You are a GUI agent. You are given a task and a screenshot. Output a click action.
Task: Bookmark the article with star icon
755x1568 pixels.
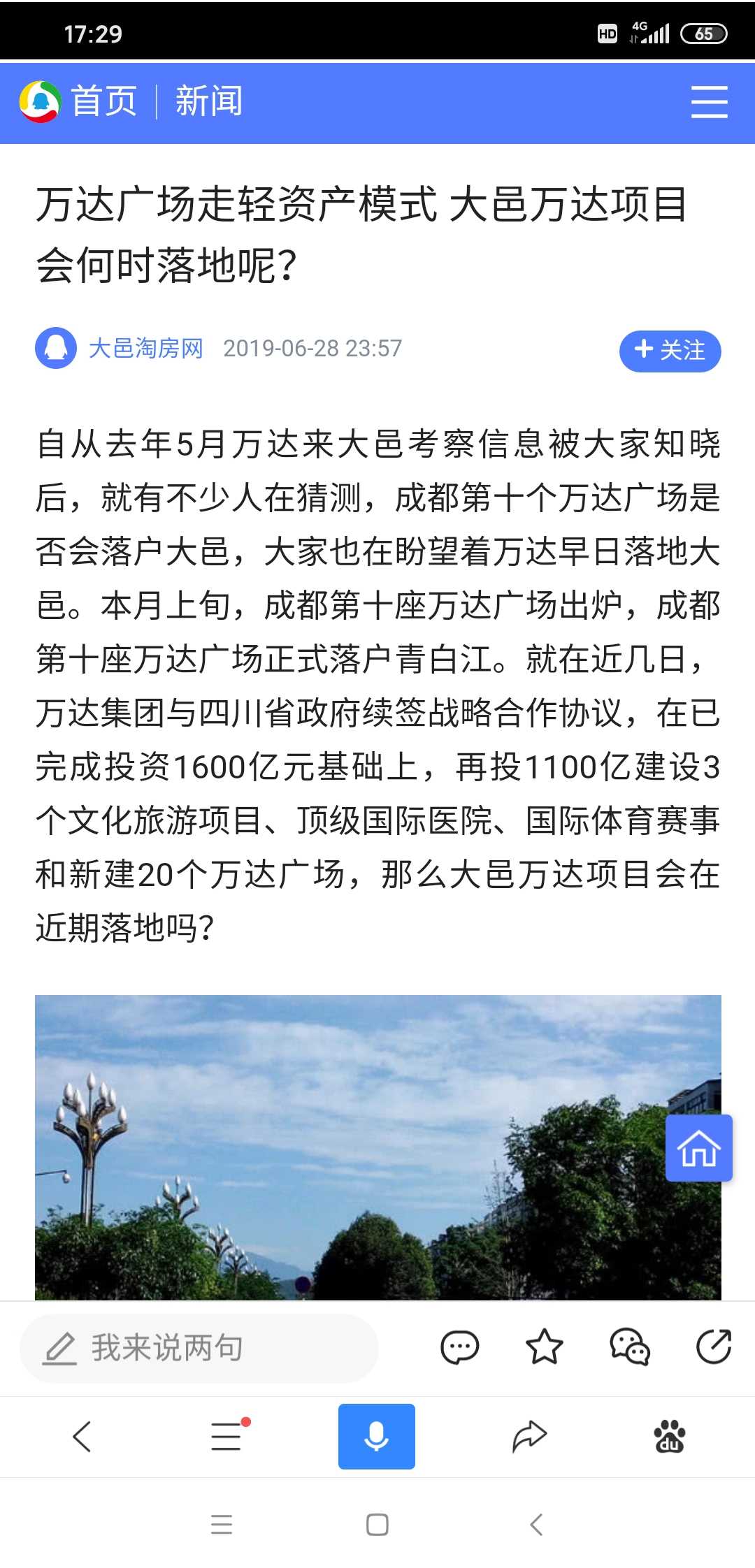pyautogui.click(x=544, y=1347)
